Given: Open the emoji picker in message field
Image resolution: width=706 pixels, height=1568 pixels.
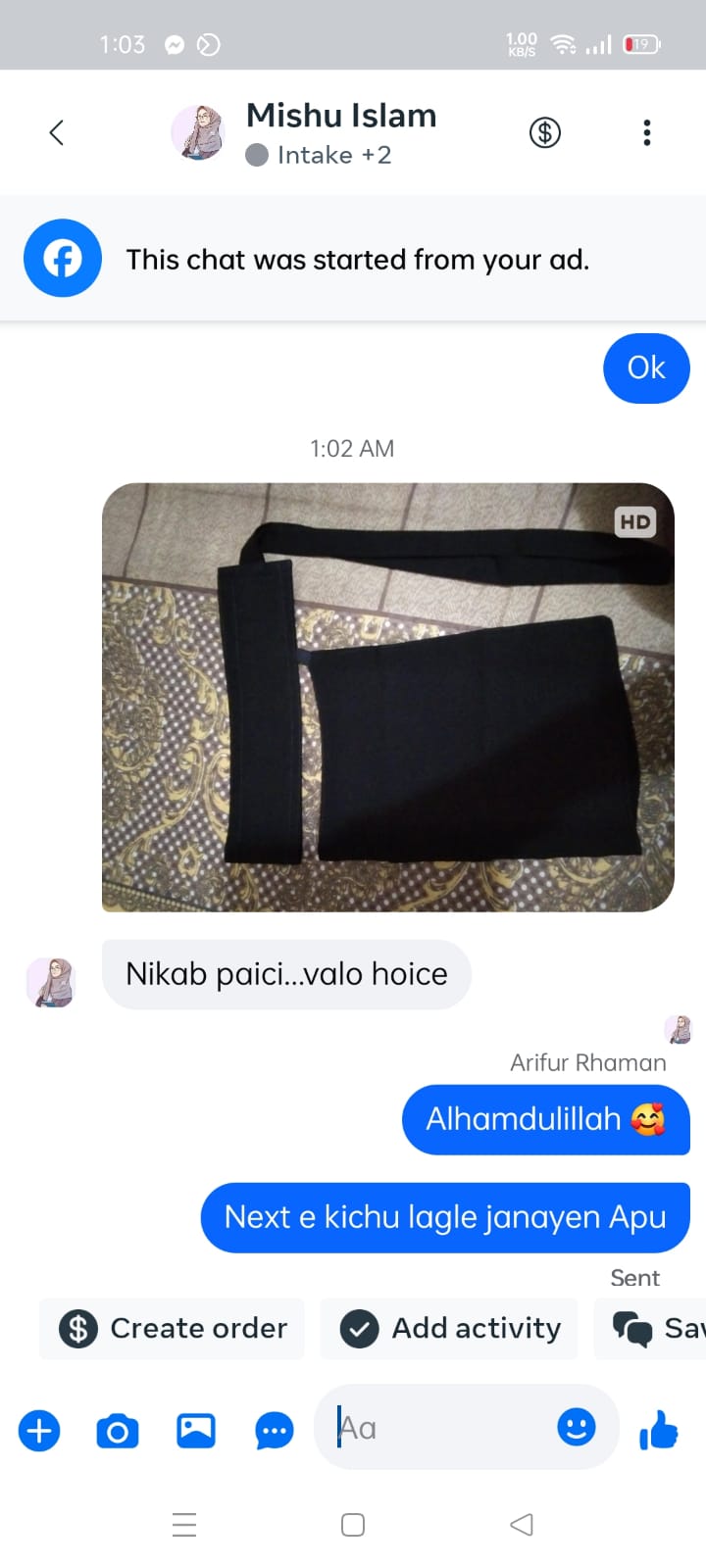Looking at the screenshot, I should [x=577, y=1427].
